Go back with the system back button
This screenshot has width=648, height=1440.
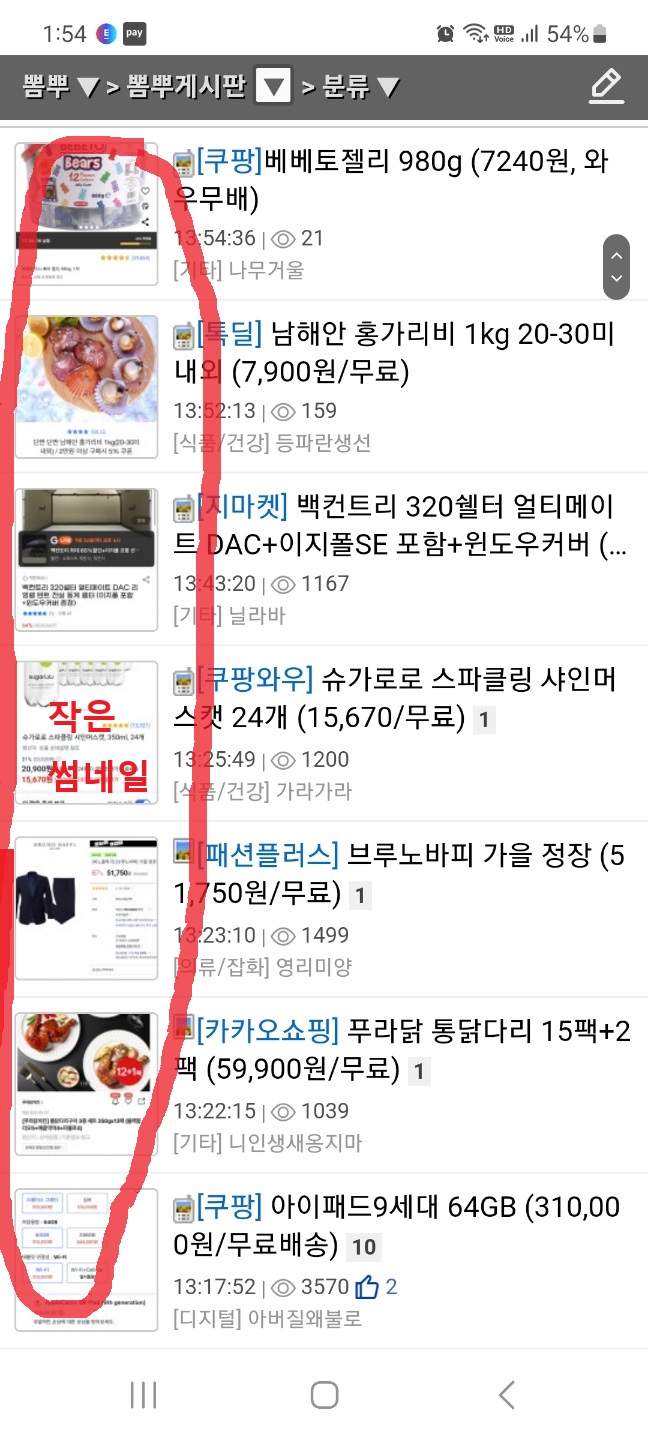tap(507, 1394)
